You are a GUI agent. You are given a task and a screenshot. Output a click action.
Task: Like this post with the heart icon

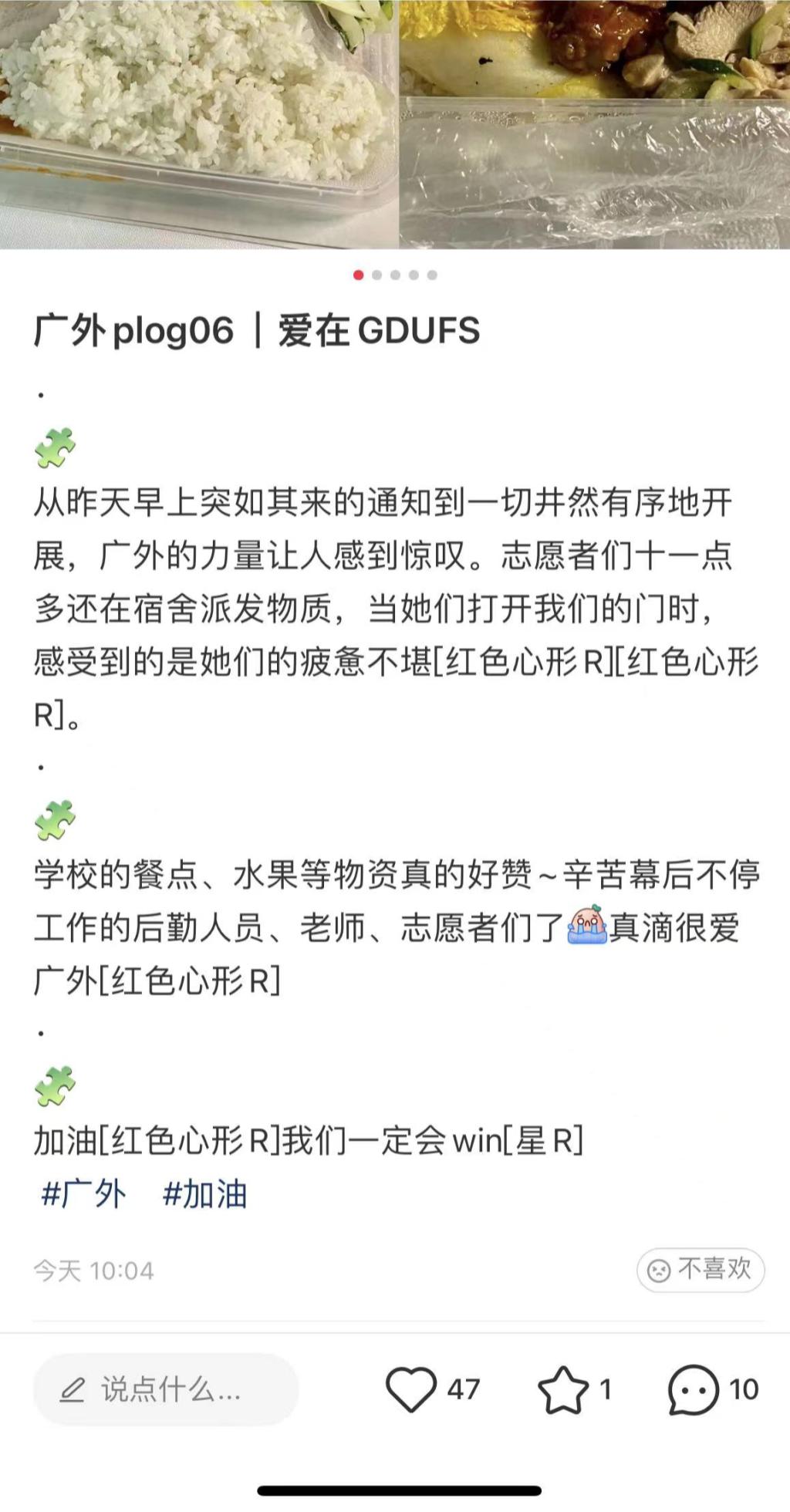(410, 1389)
